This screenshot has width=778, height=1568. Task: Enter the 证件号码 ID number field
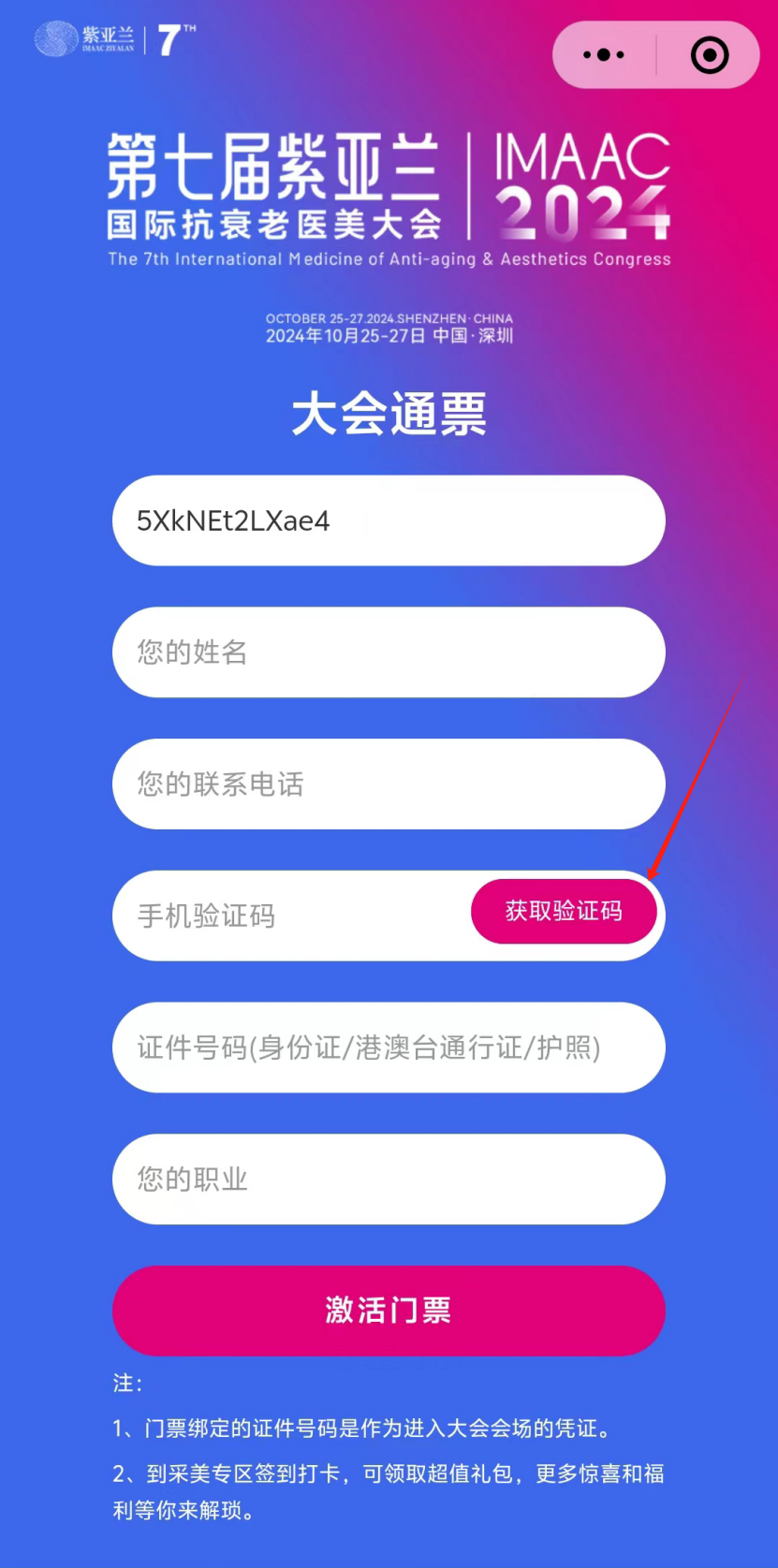point(389,1048)
